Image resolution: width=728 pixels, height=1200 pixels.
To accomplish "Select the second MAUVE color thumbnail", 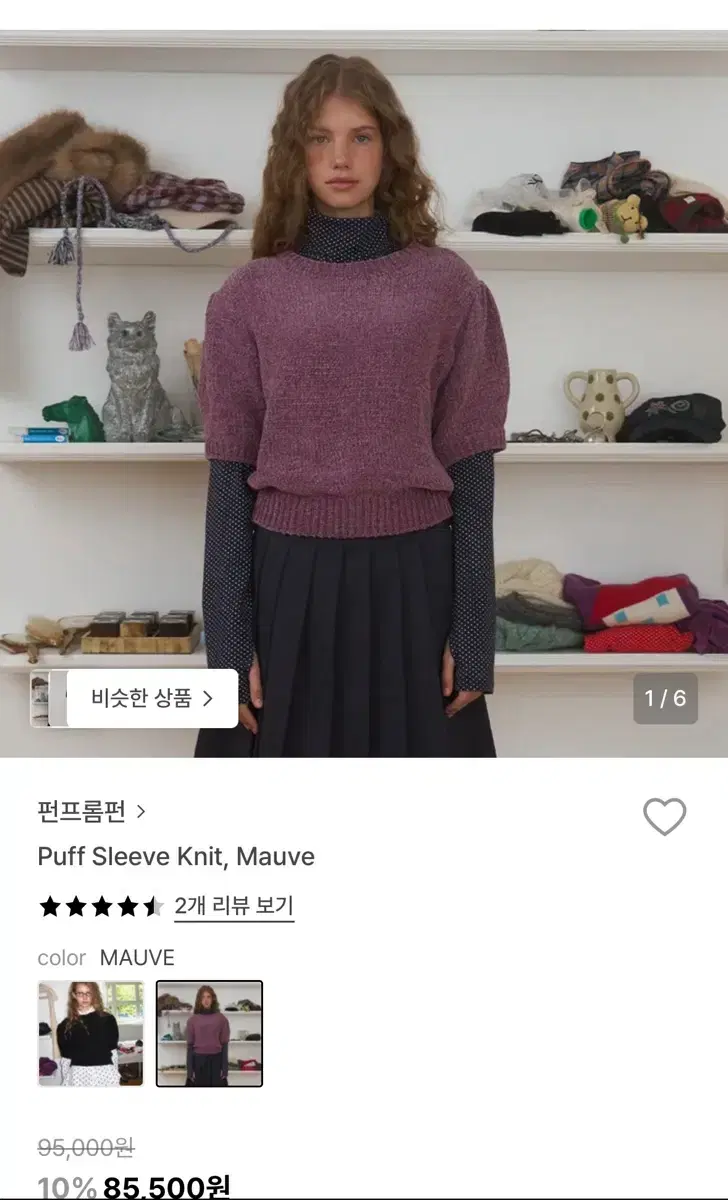I will point(208,1032).
